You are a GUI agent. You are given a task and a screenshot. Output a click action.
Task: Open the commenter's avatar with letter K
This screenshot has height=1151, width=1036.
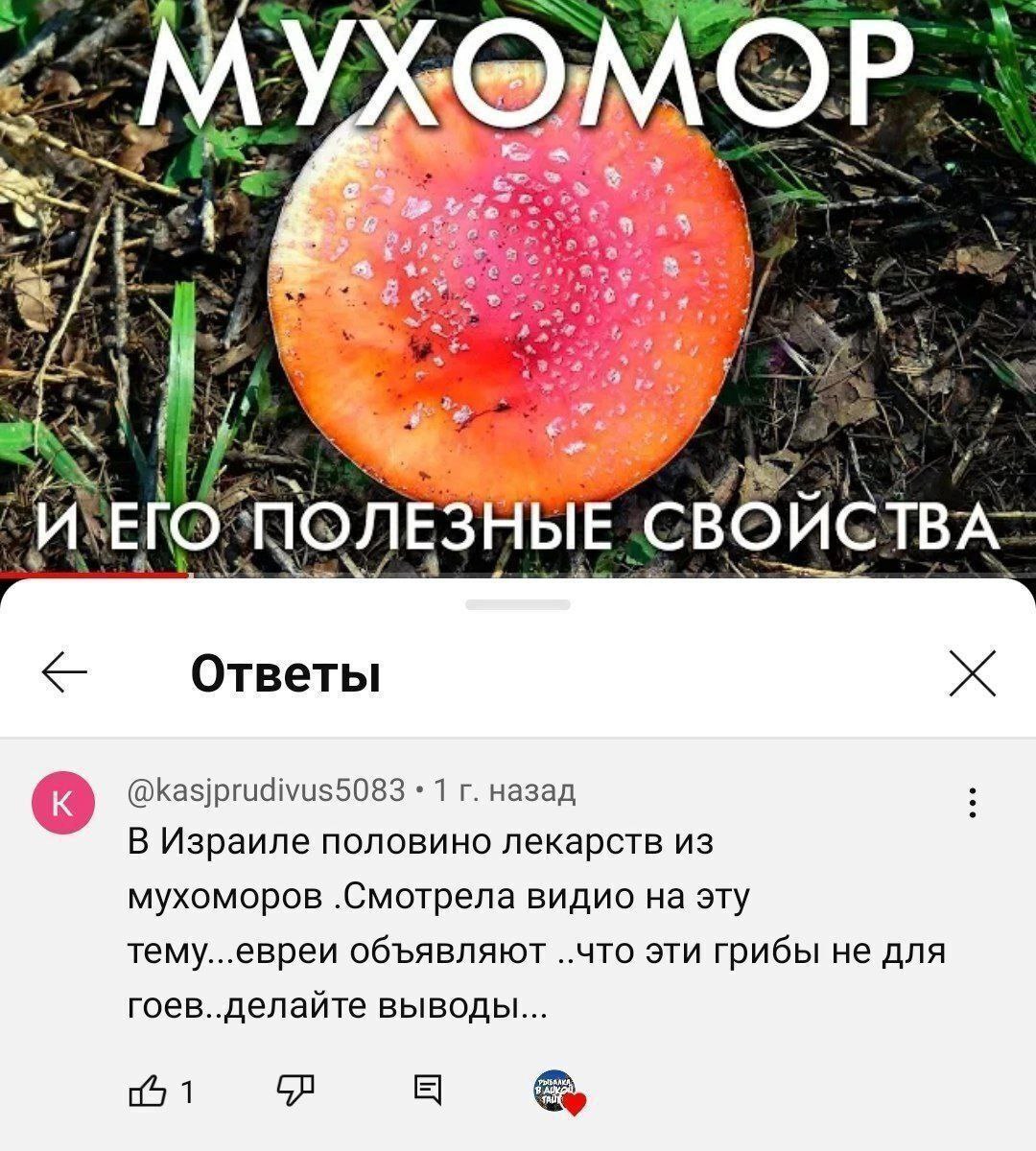(62, 804)
